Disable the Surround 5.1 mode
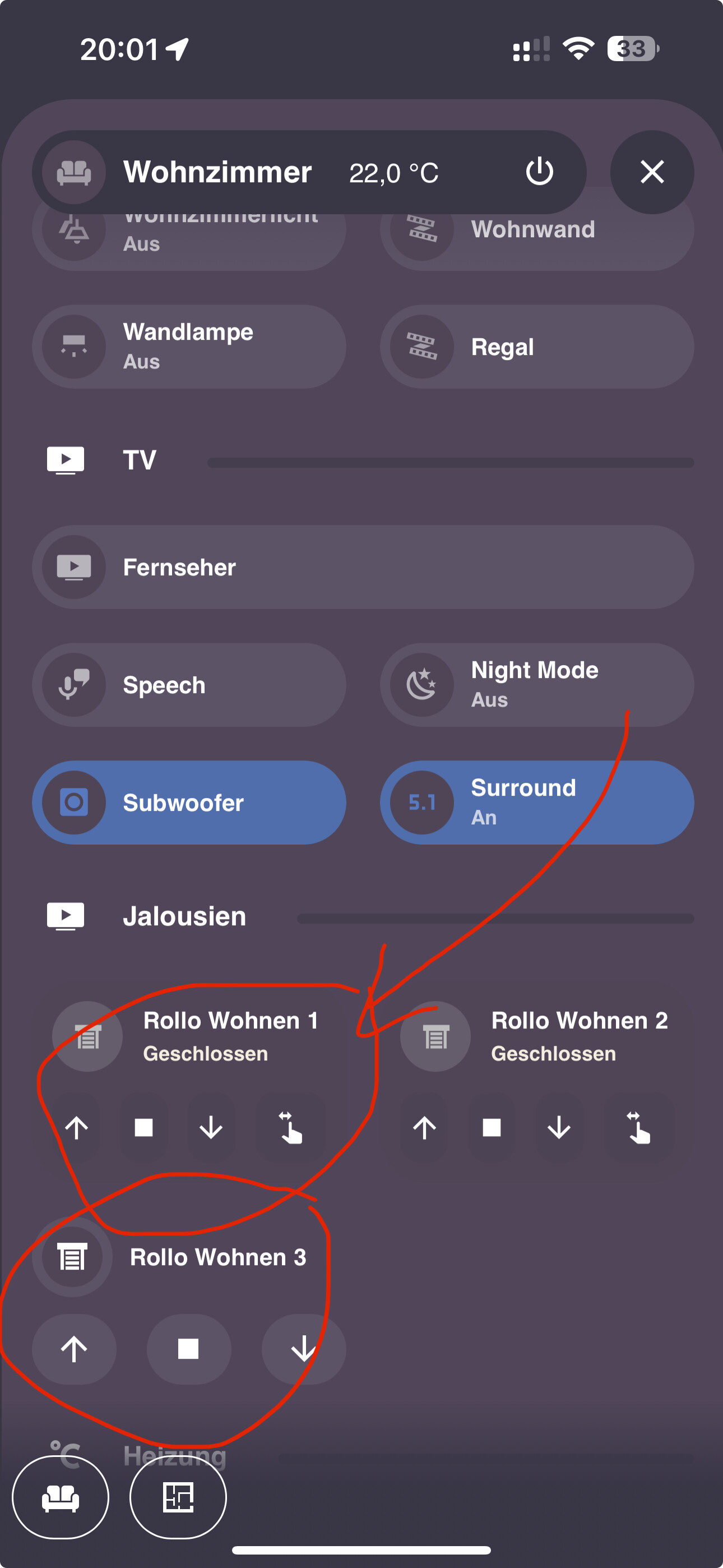The image size is (723, 1568). point(537,803)
